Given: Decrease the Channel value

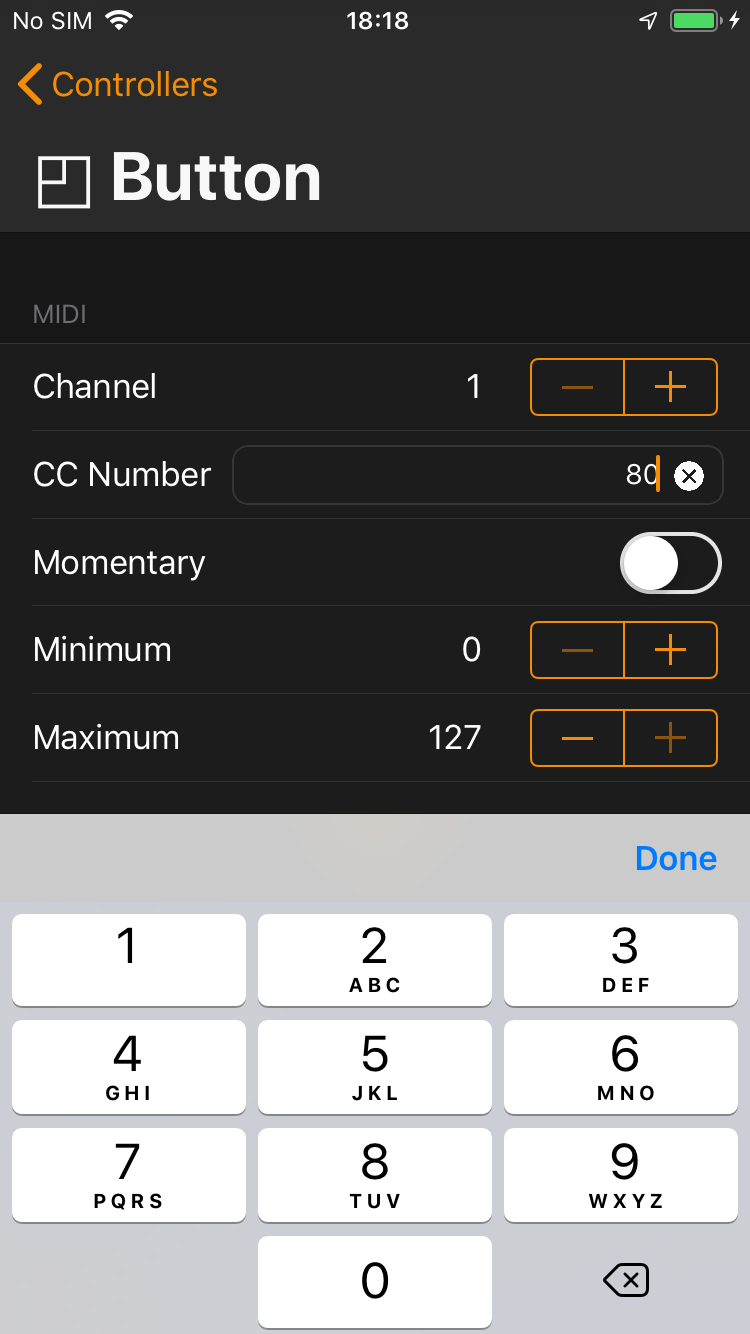Looking at the screenshot, I should tap(577, 387).
